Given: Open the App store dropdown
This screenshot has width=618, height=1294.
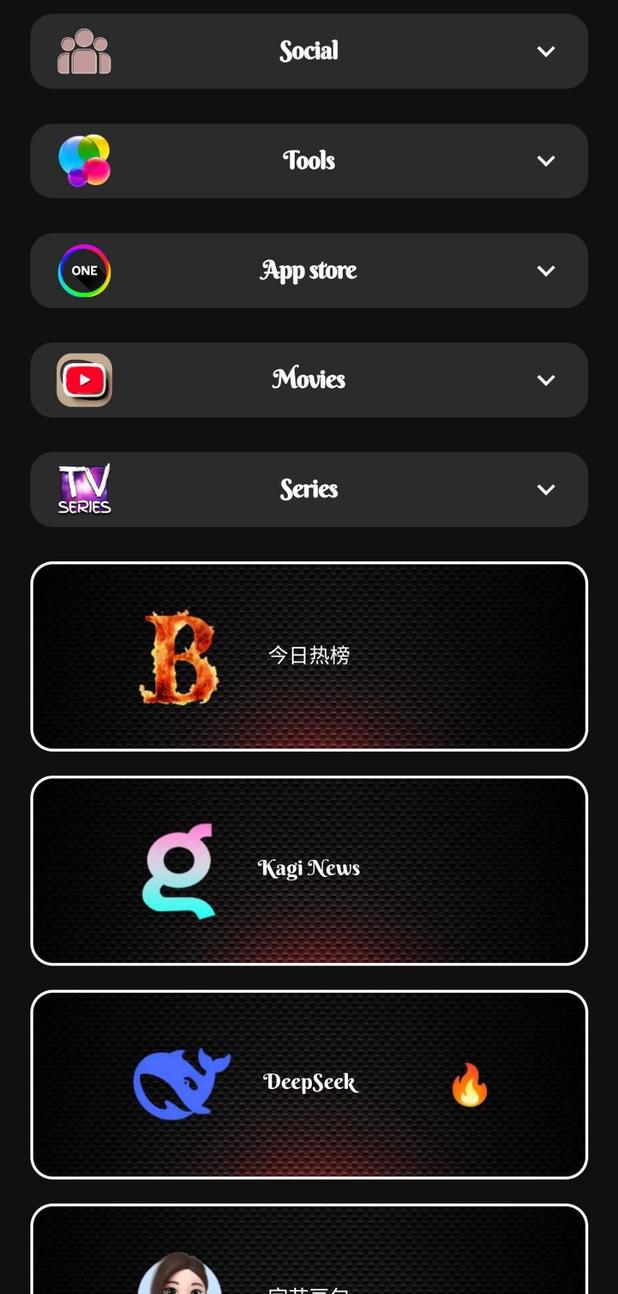Looking at the screenshot, I should (x=545, y=271).
